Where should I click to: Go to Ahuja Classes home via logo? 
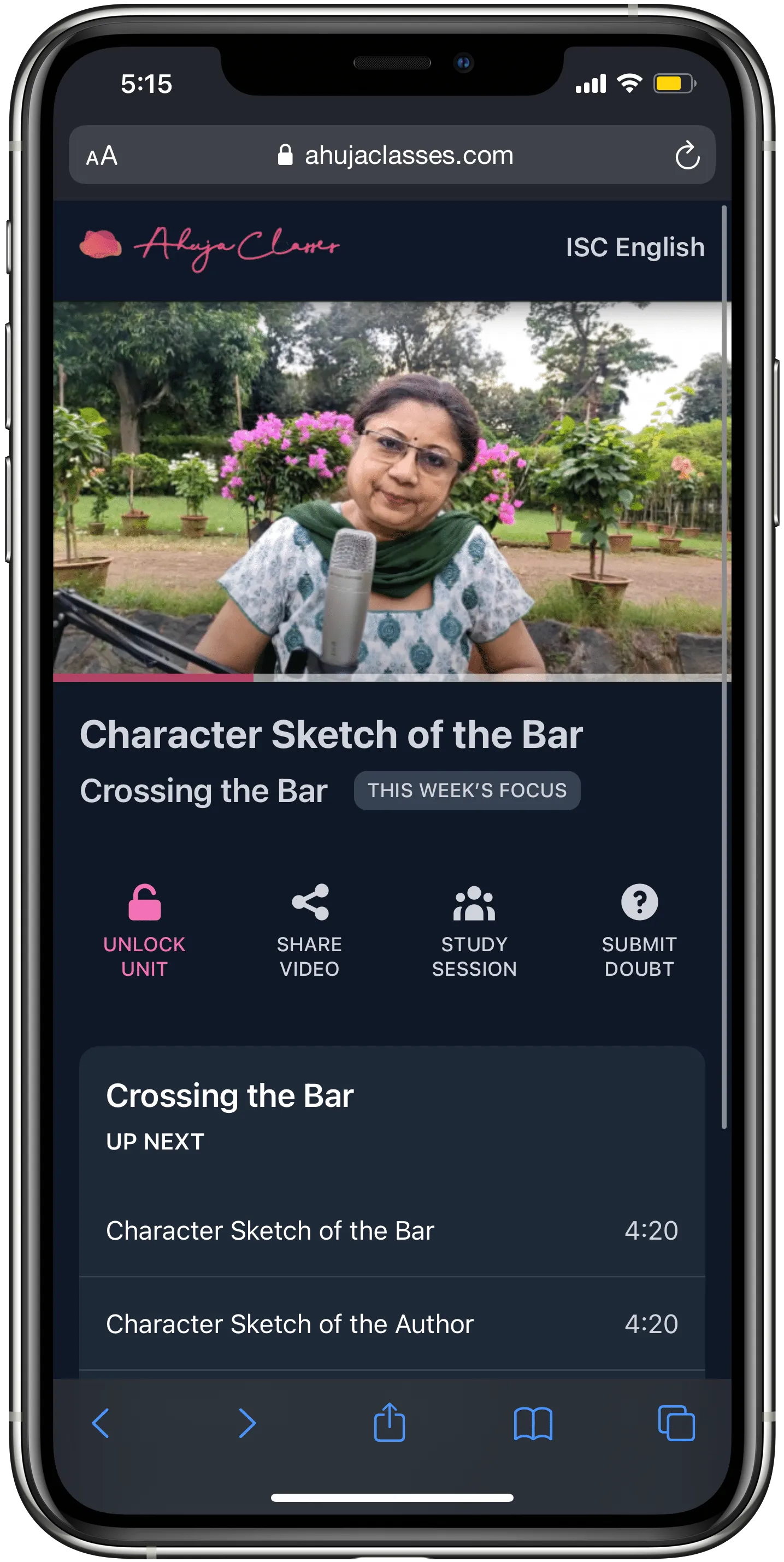coord(209,247)
